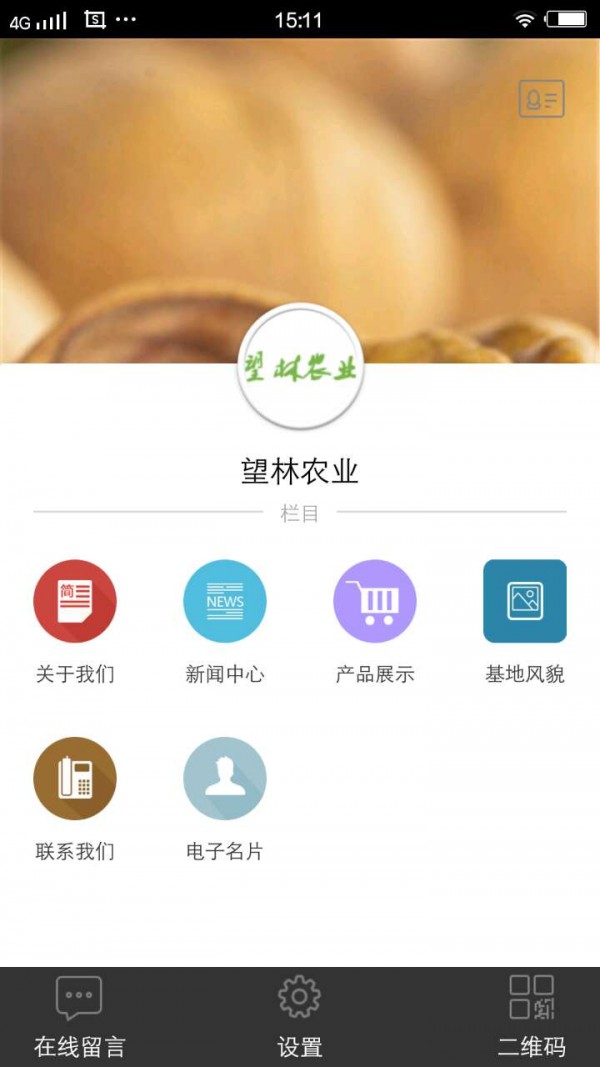Open 设置 settings

(299, 1016)
